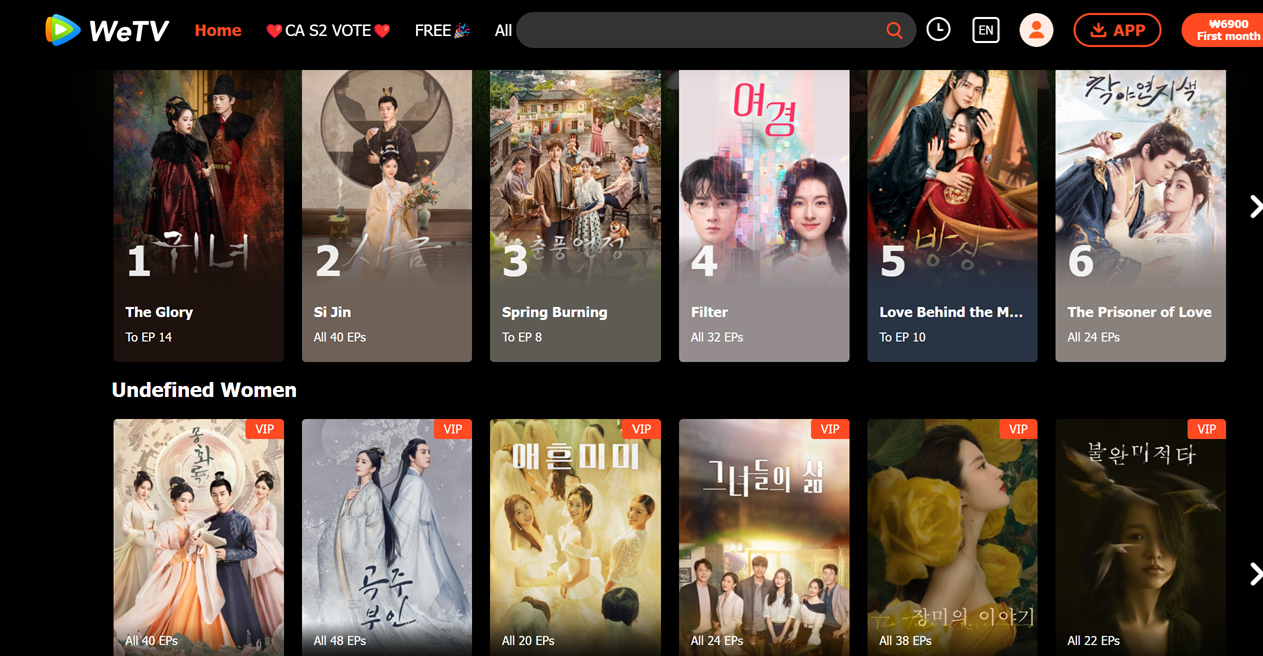Open watch history clock icon
1263x656 pixels.
(938, 30)
